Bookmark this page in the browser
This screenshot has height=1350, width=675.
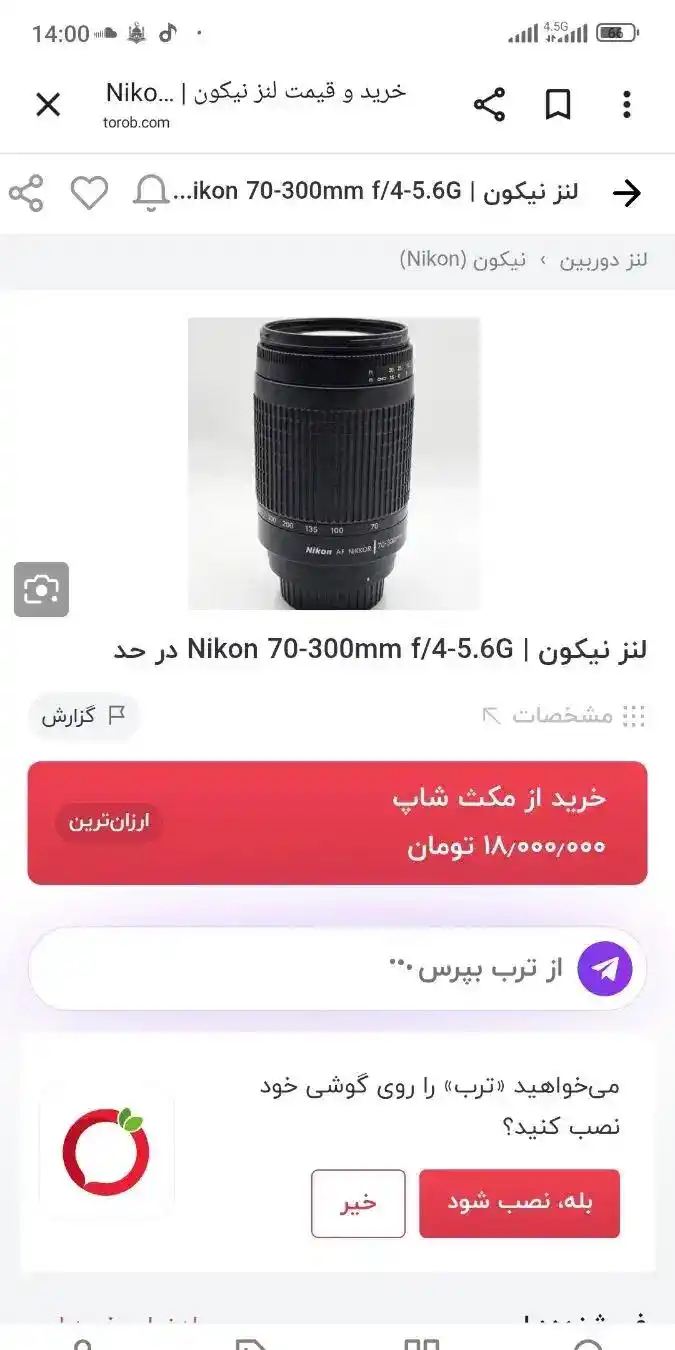(x=558, y=104)
